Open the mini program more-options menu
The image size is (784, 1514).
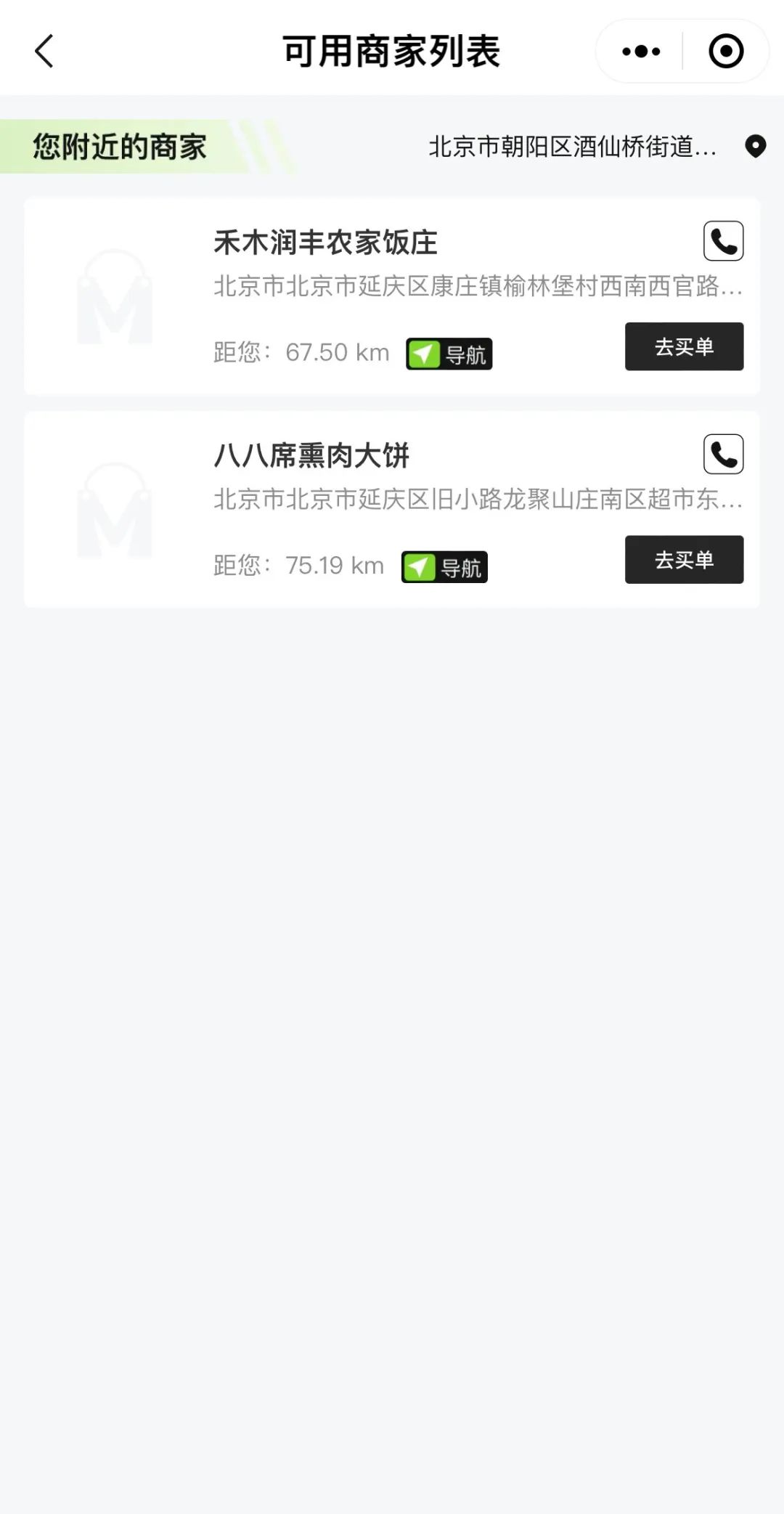tap(641, 52)
